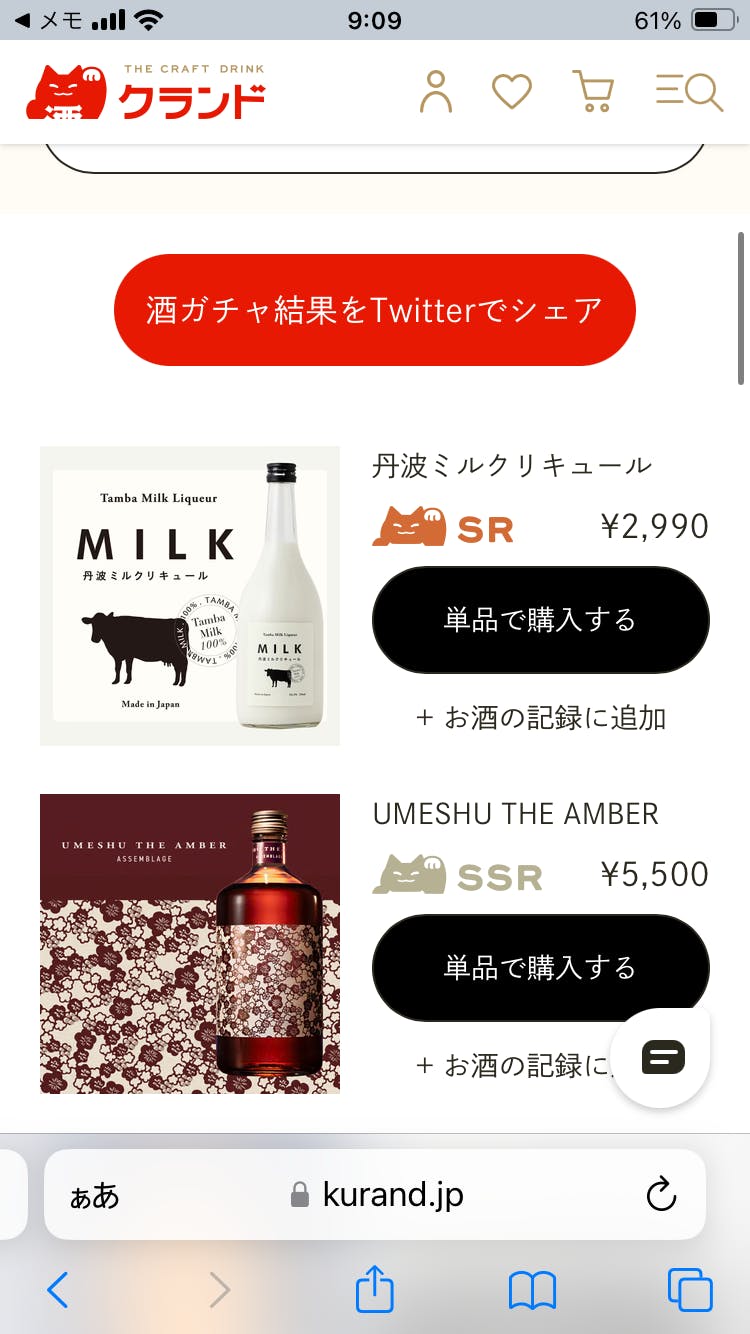Open the shopping cart
The height and width of the screenshot is (1334, 750).
click(x=592, y=91)
